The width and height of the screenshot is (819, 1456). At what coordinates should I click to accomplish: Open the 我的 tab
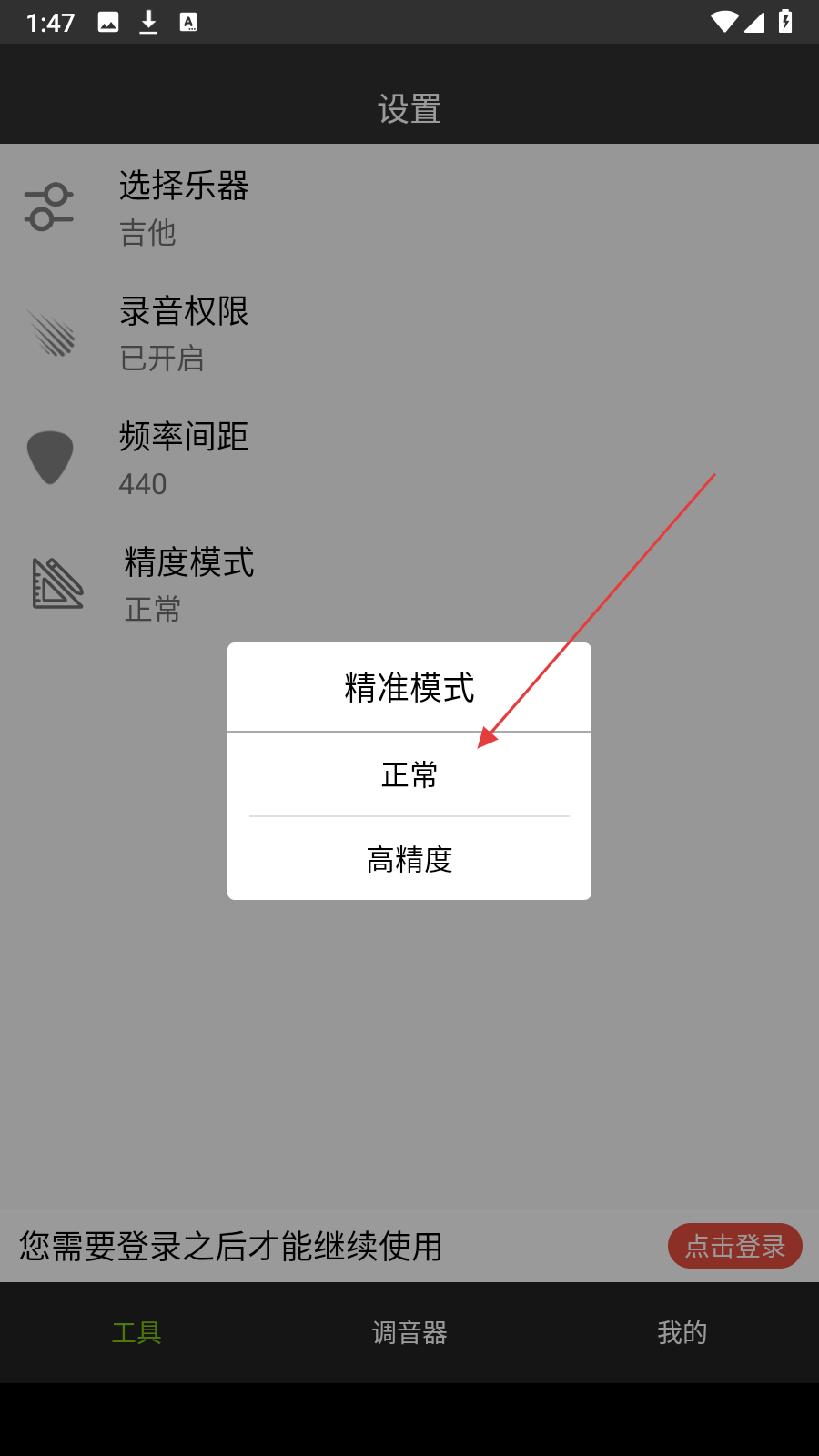click(682, 1332)
